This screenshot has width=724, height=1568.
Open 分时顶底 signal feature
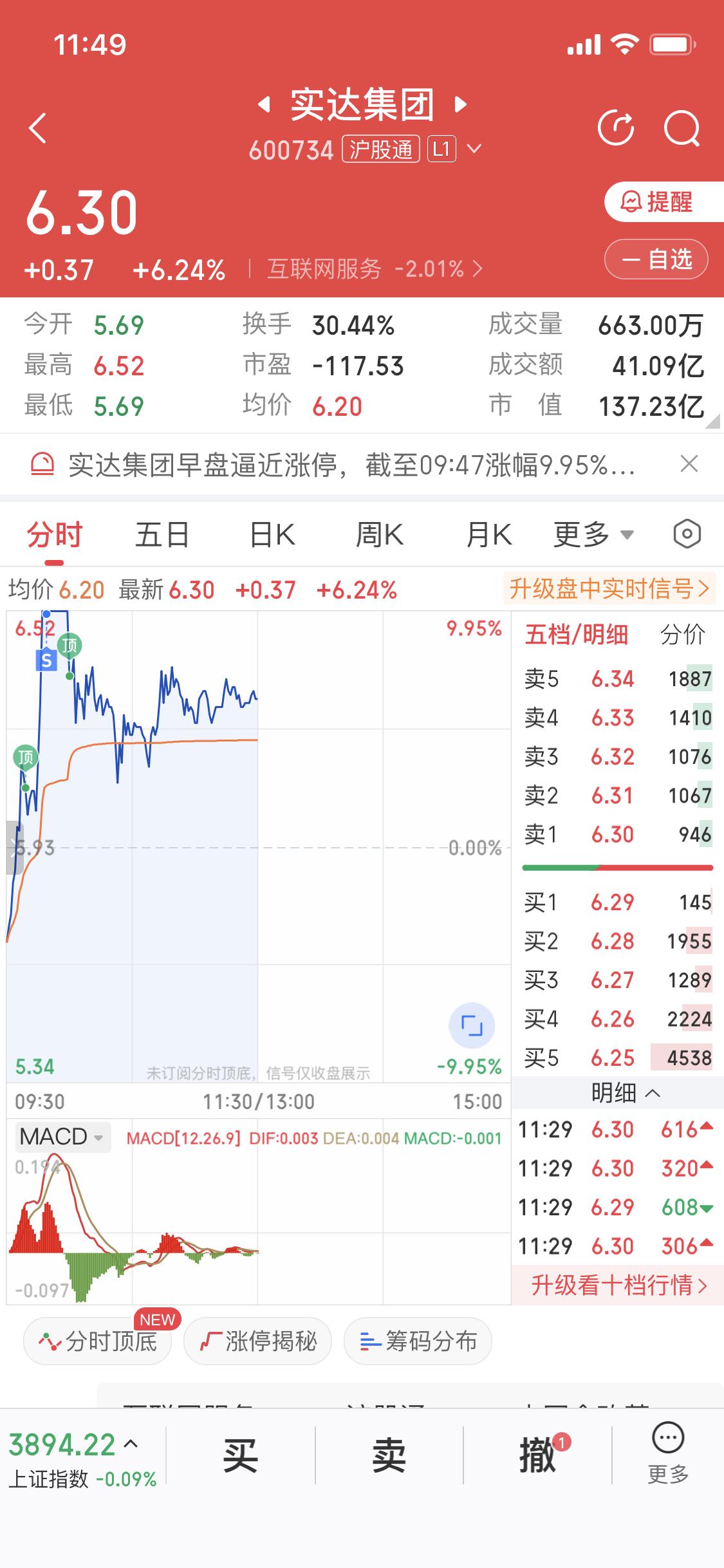[x=97, y=1341]
